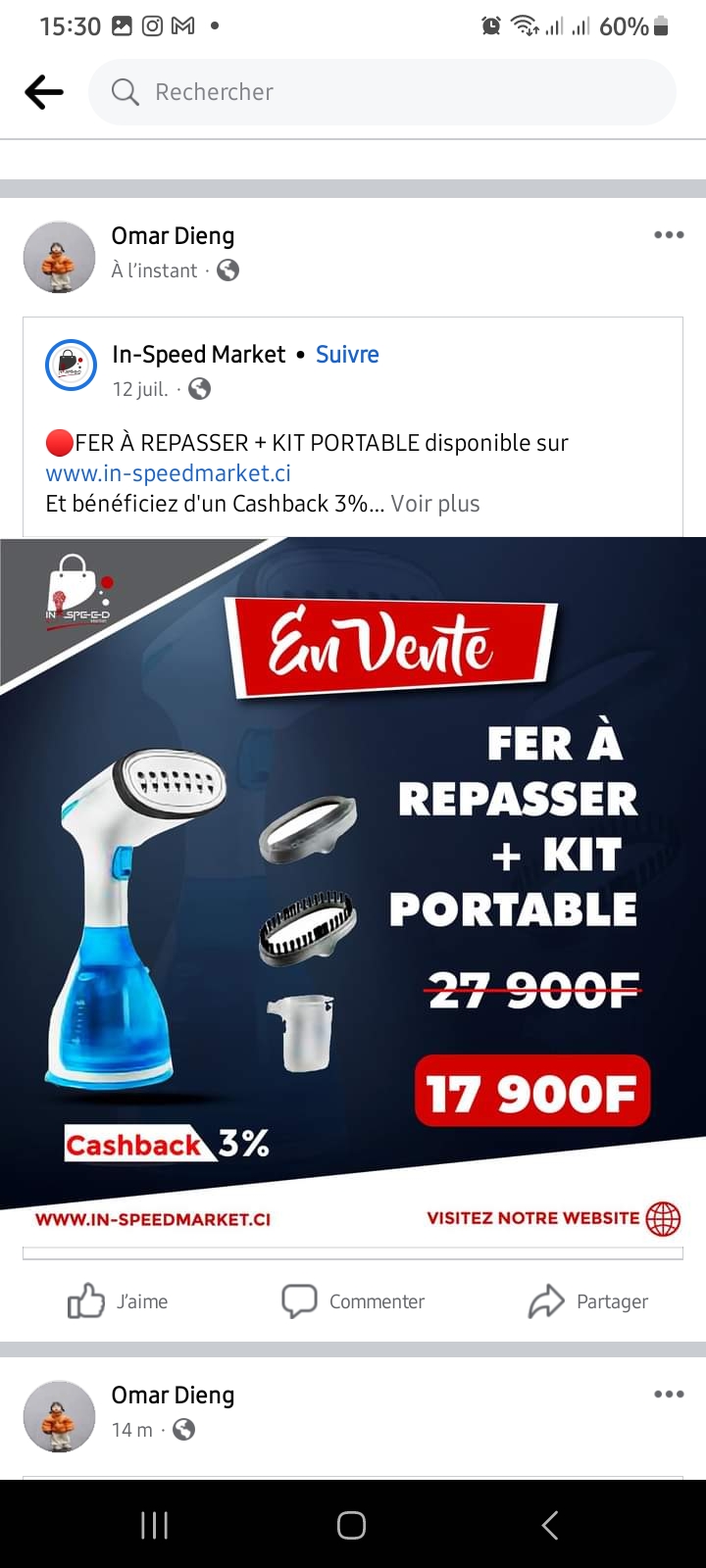Open the www.in-speedmarket.ci link
Viewport: 706px width, 1568px height.
click(x=168, y=473)
